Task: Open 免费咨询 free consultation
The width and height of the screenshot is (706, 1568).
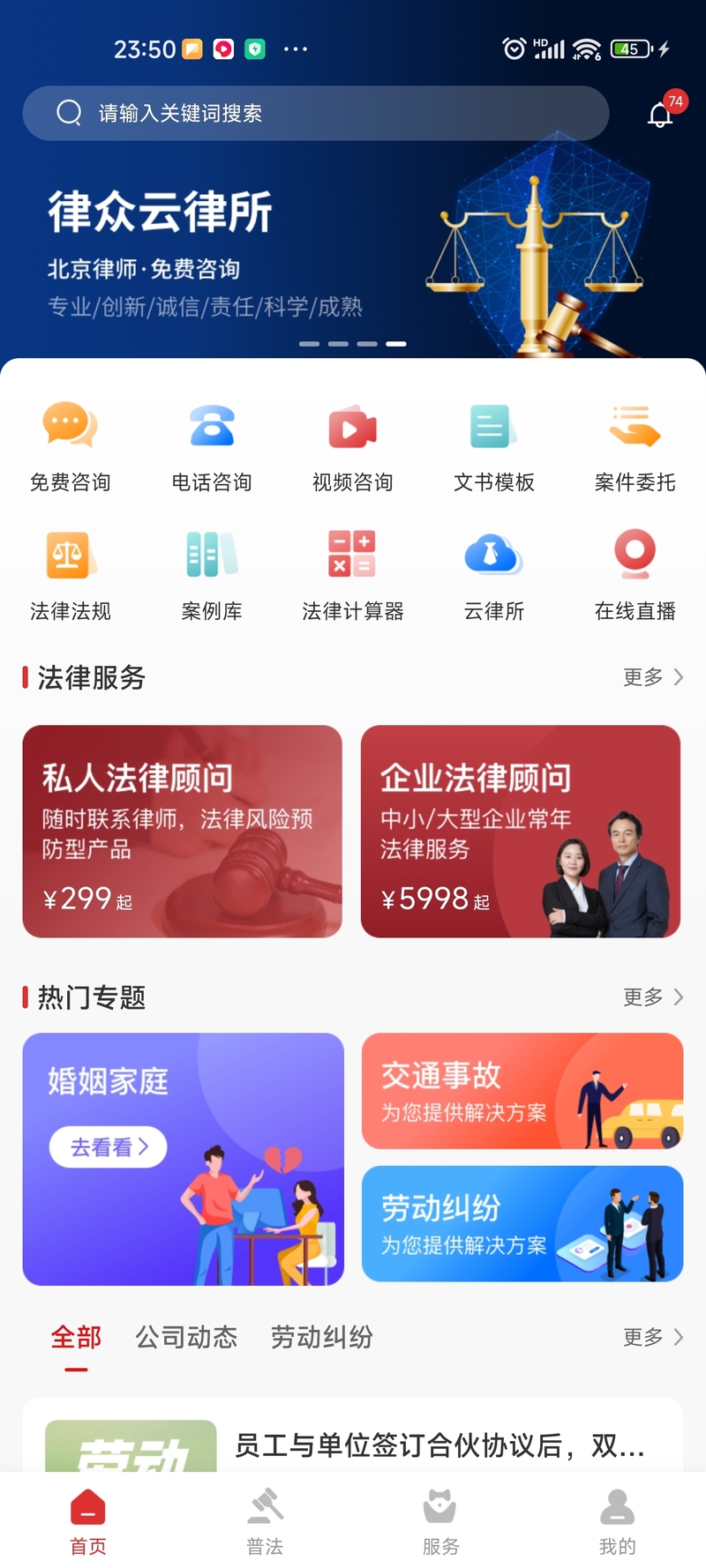Action: (71, 445)
